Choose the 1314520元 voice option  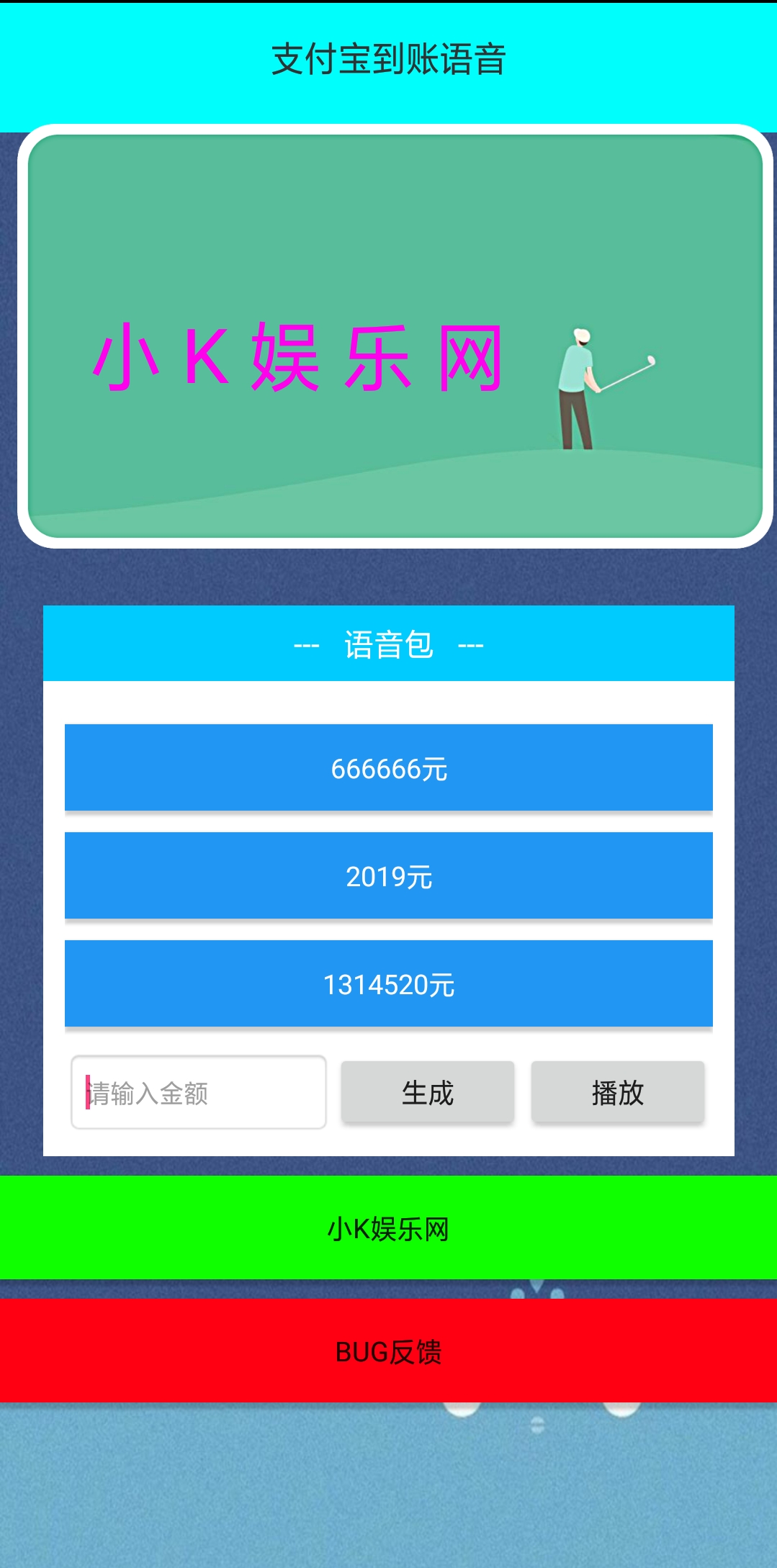[x=388, y=983]
